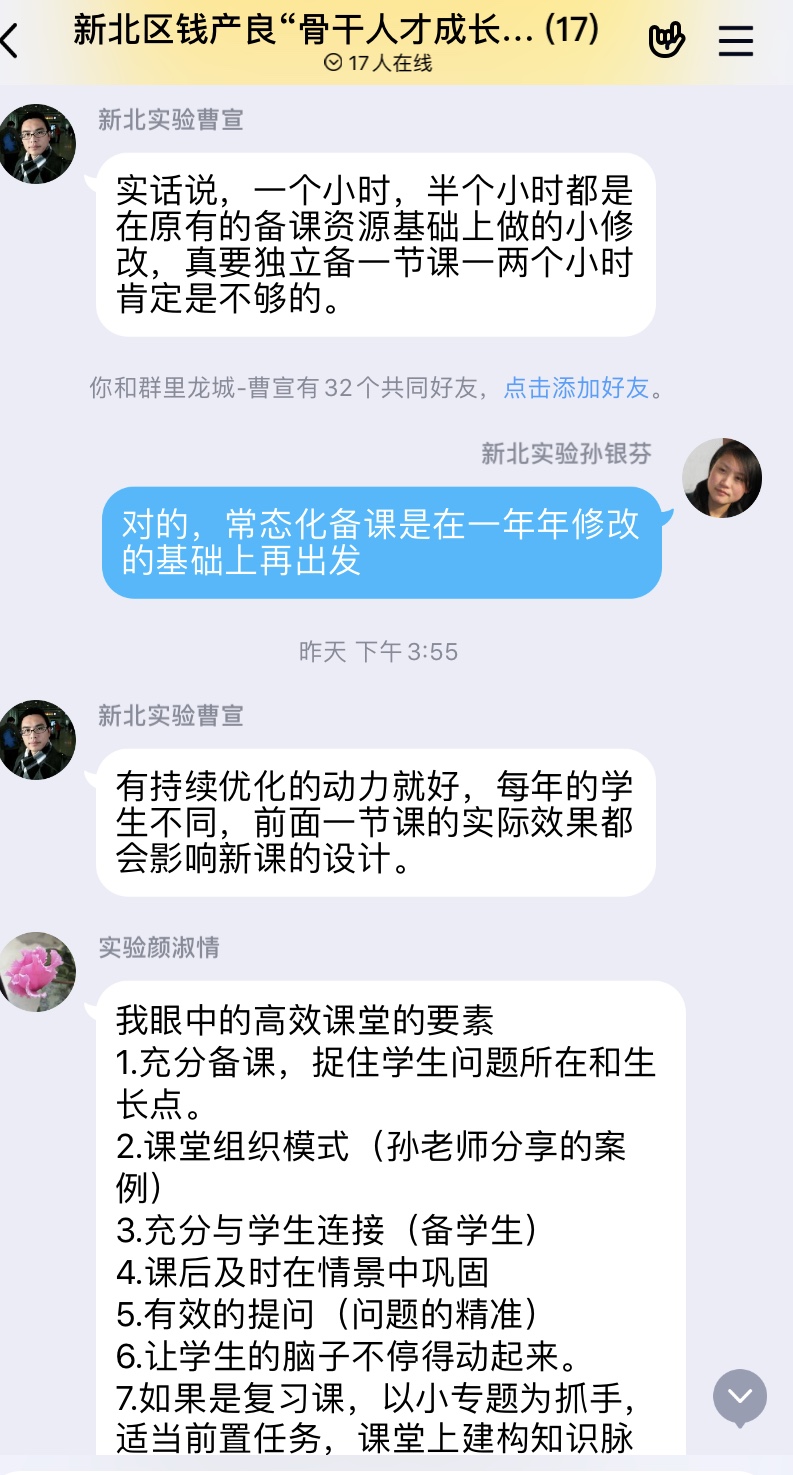Open the hand gesture icon in header
This screenshot has width=793, height=1475.
click(666, 40)
